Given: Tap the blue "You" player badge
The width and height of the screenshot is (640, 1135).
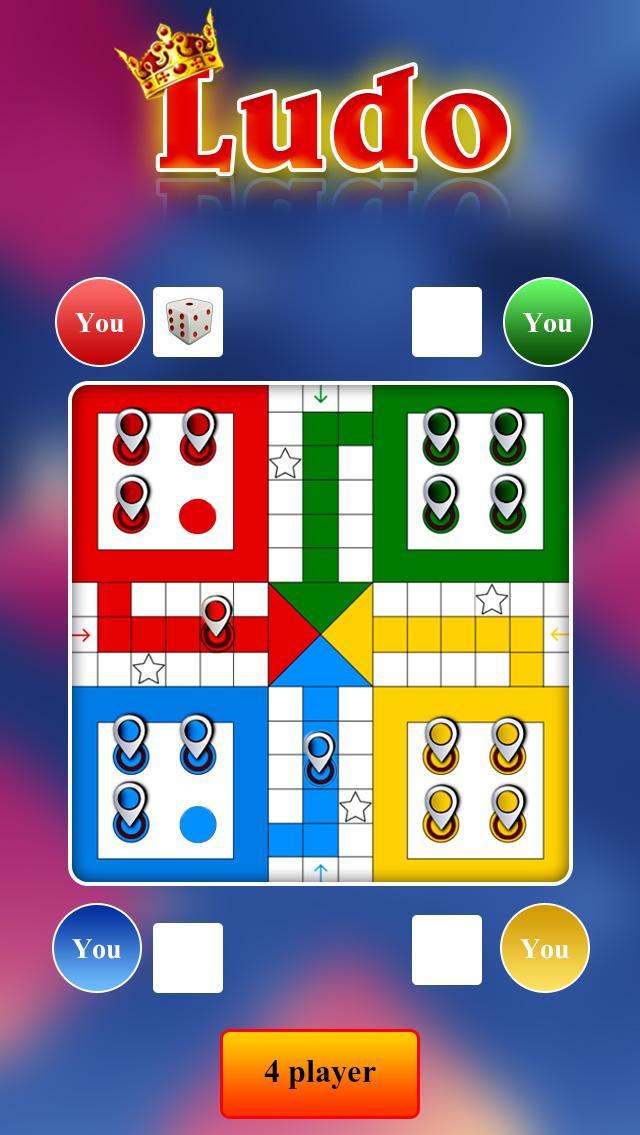Looking at the screenshot, I should pyautogui.click(x=97, y=948).
